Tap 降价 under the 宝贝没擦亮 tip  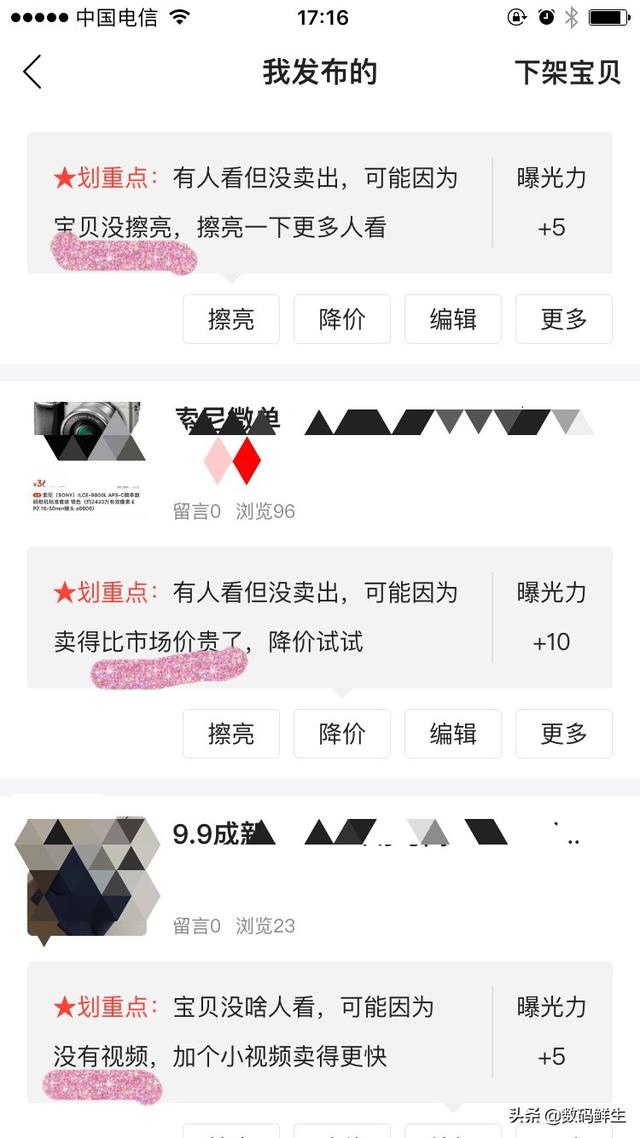point(342,319)
